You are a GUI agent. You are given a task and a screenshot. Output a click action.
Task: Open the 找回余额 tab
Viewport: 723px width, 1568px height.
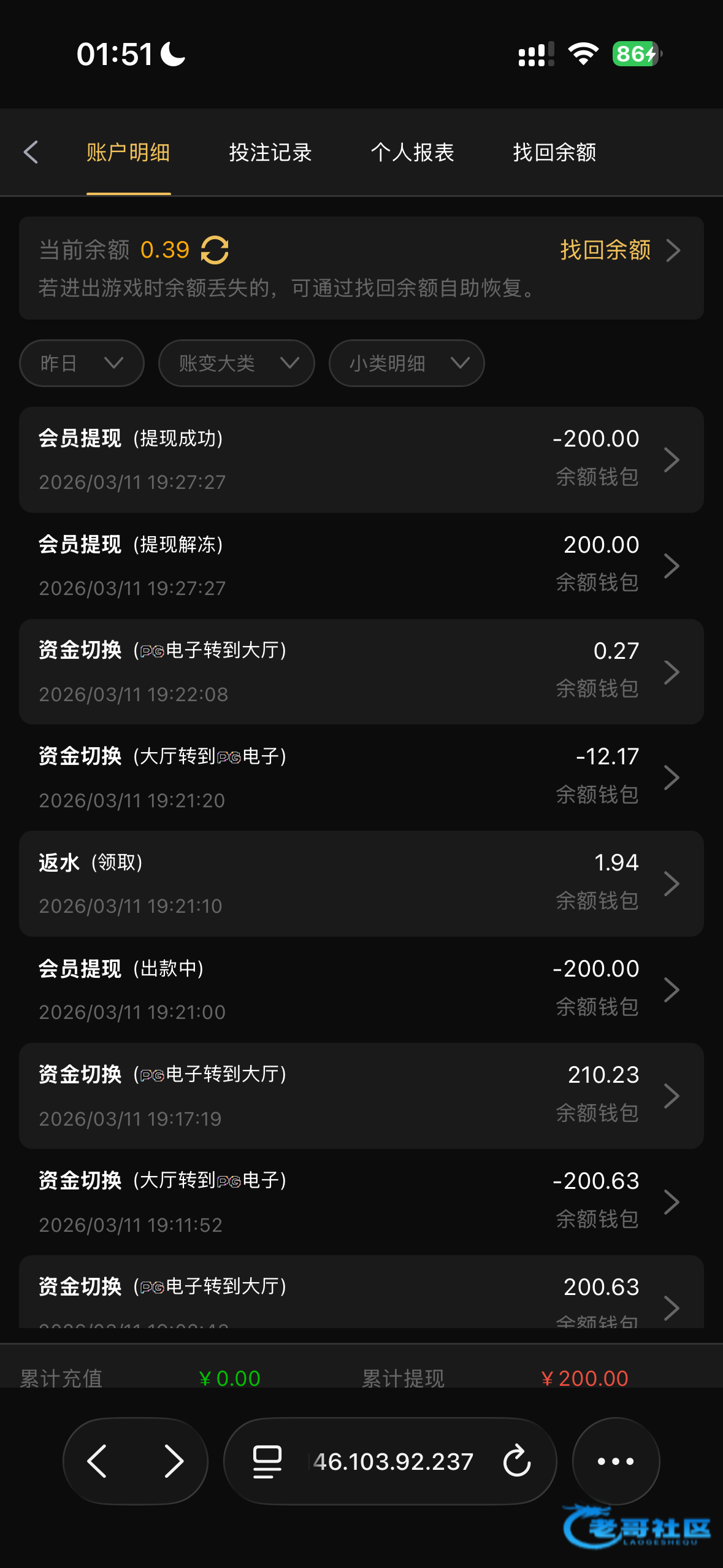(x=554, y=152)
